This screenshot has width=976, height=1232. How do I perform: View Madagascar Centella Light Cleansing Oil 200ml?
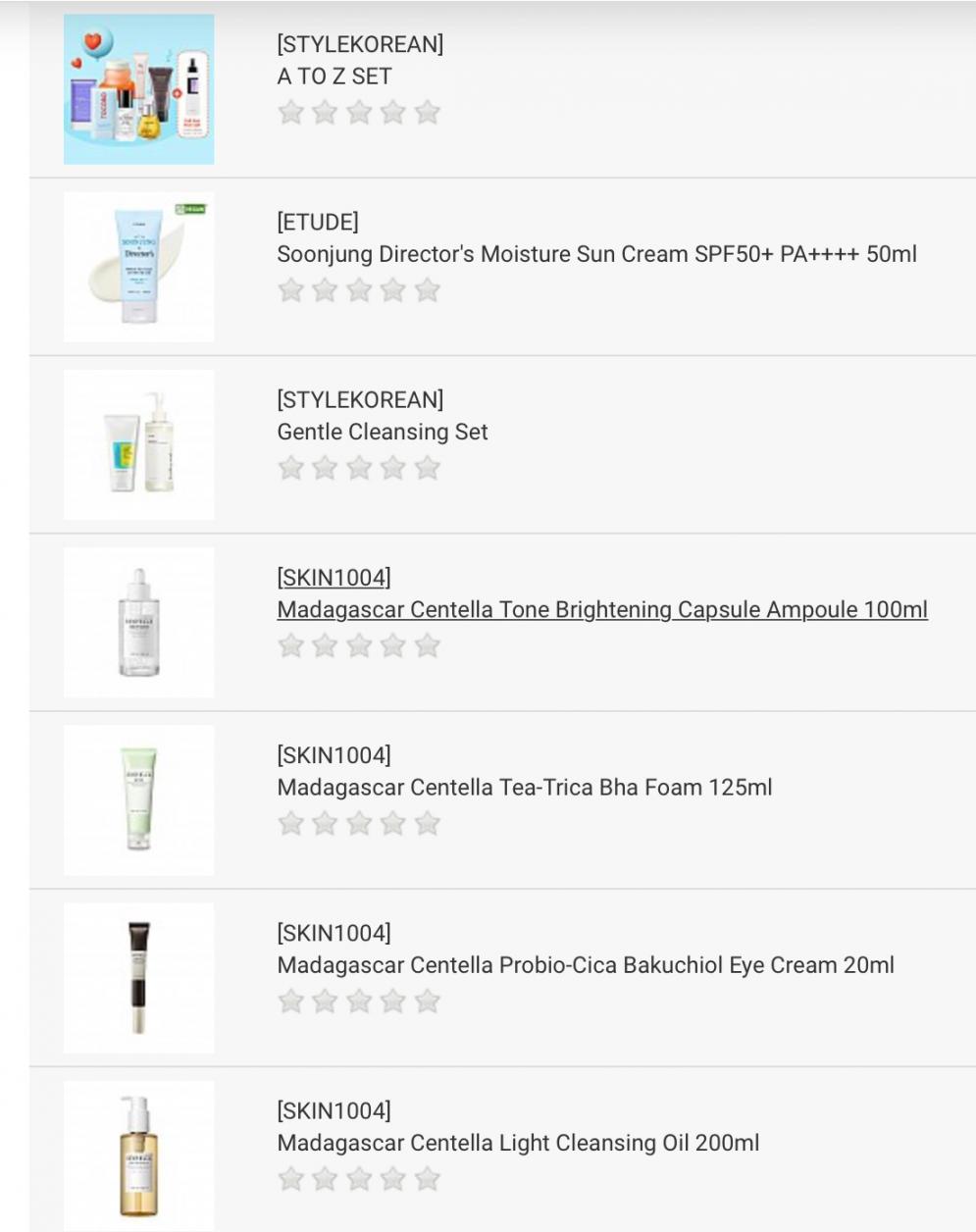pyautogui.click(x=517, y=1143)
